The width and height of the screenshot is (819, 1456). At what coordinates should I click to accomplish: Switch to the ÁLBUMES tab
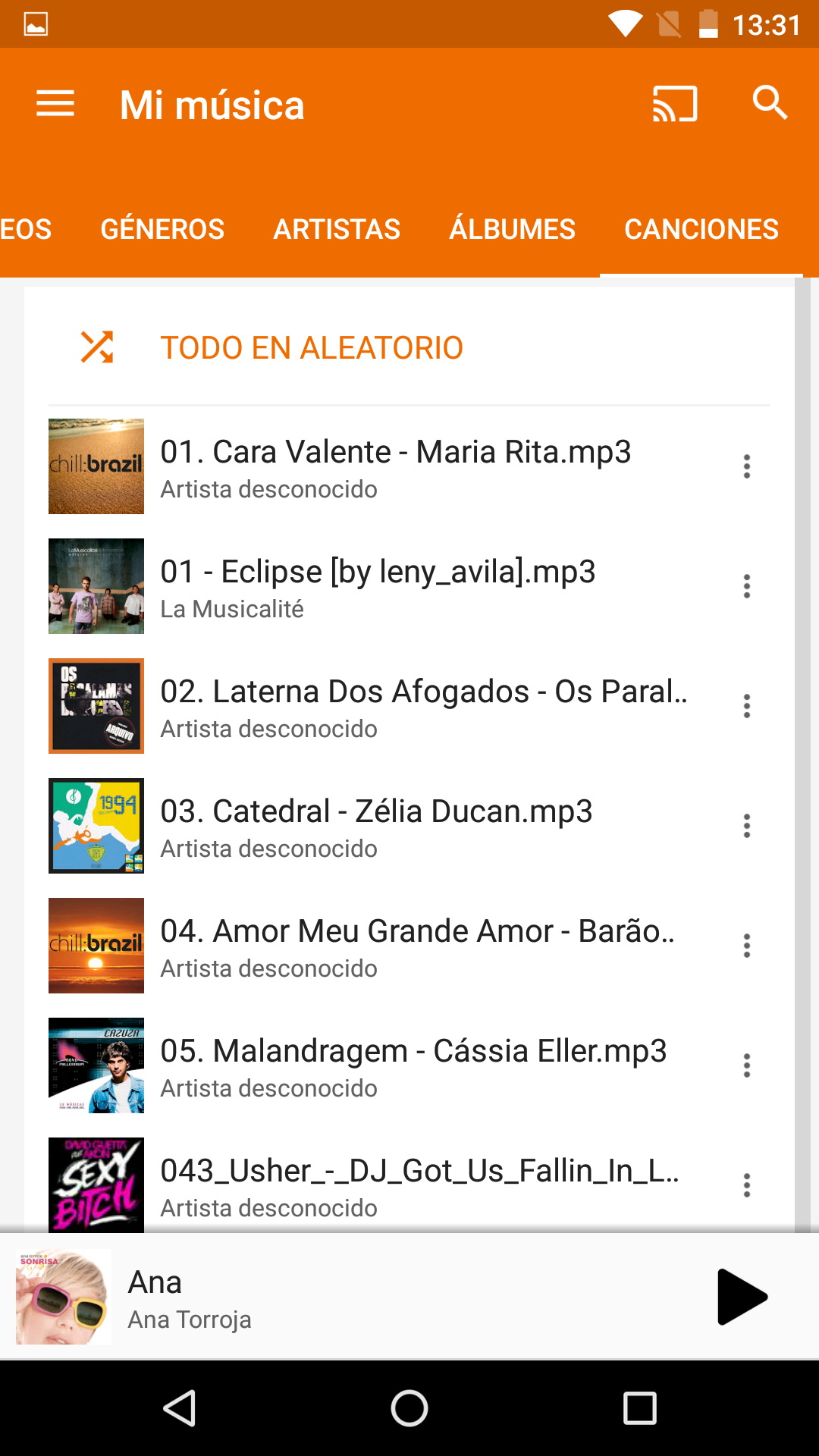tap(512, 229)
